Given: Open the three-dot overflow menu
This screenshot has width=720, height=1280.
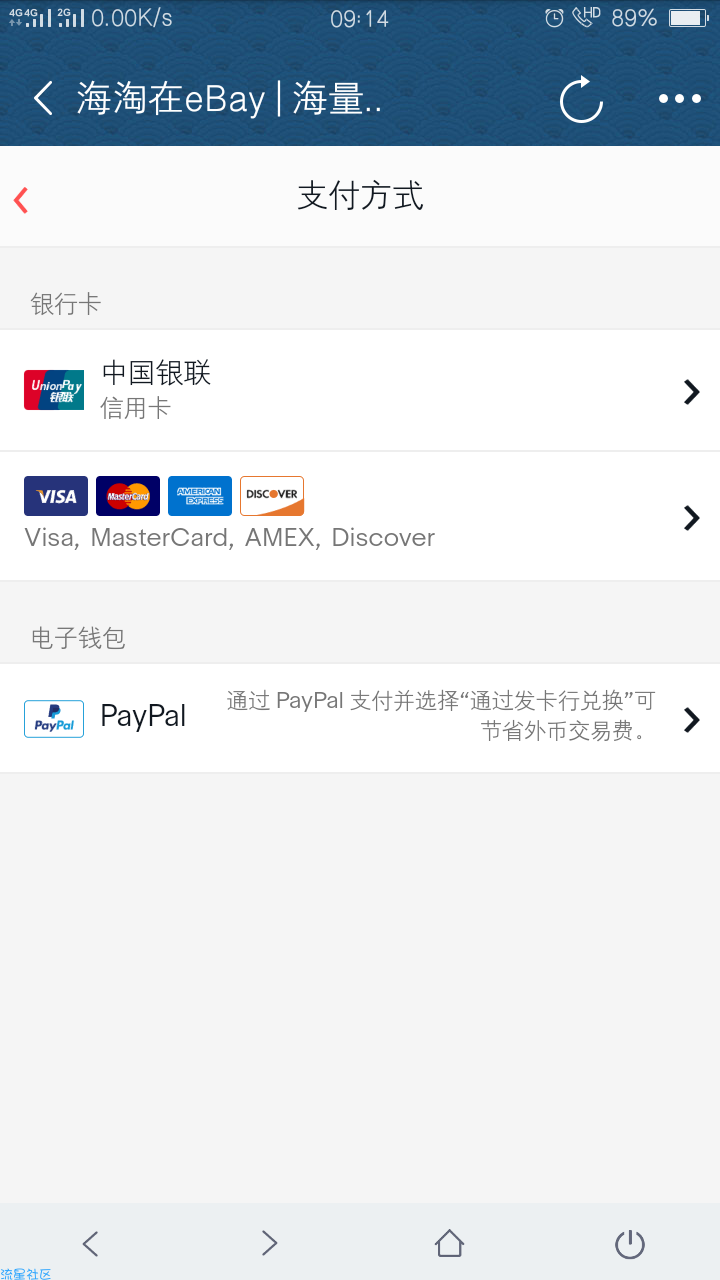Looking at the screenshot, I should coord(680,99).
